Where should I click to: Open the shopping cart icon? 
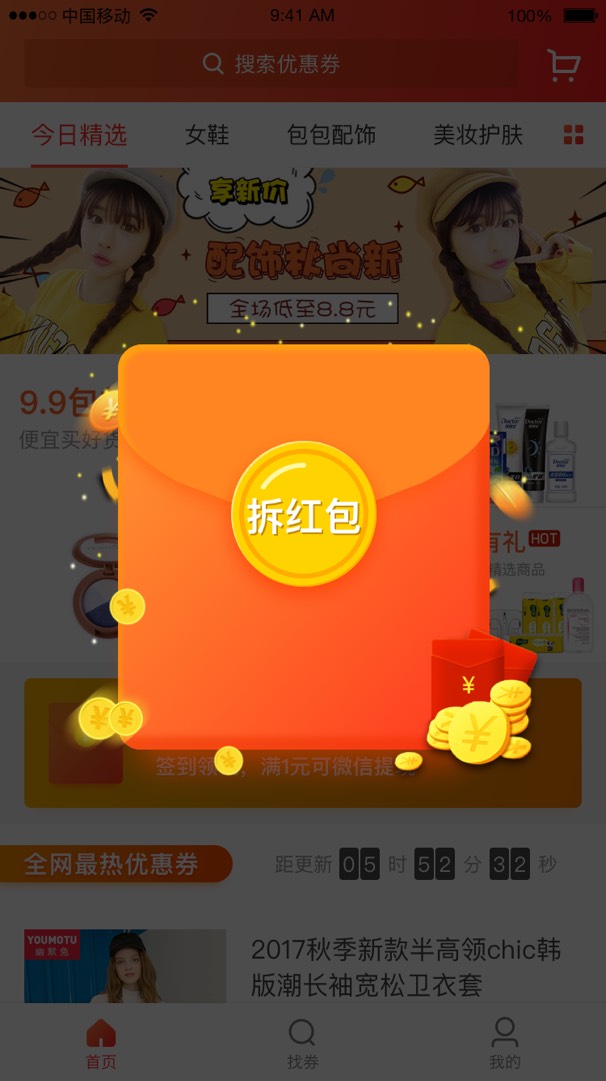click(x=563, y=65)
